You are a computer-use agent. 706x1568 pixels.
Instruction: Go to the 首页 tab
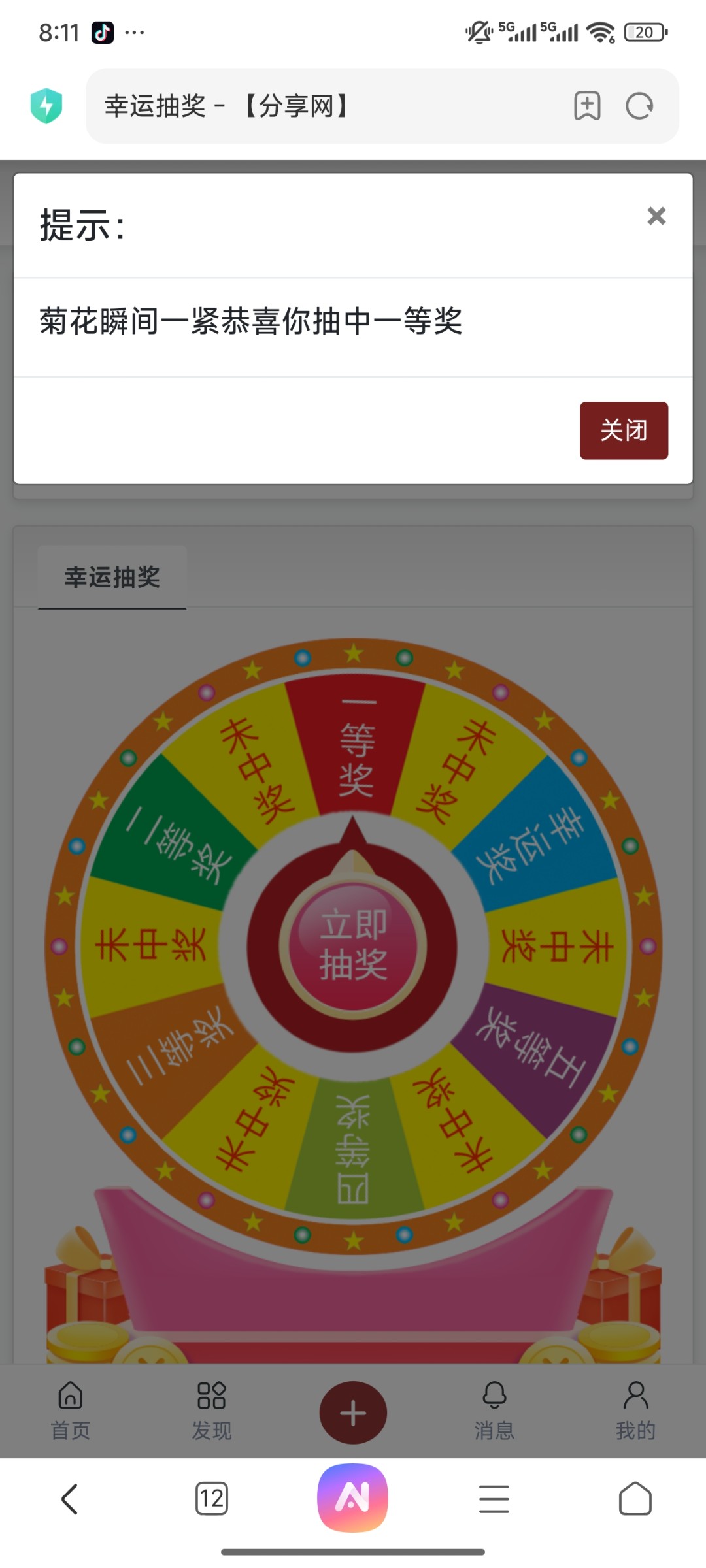(x=71, y=1411)
